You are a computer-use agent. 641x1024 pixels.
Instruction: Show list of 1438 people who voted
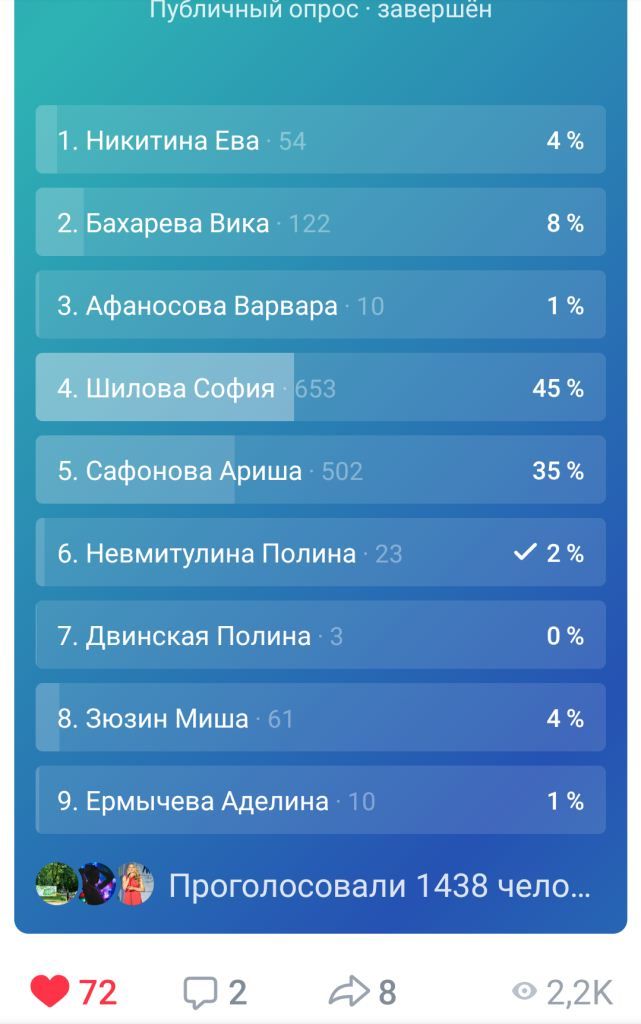(378, 885)
